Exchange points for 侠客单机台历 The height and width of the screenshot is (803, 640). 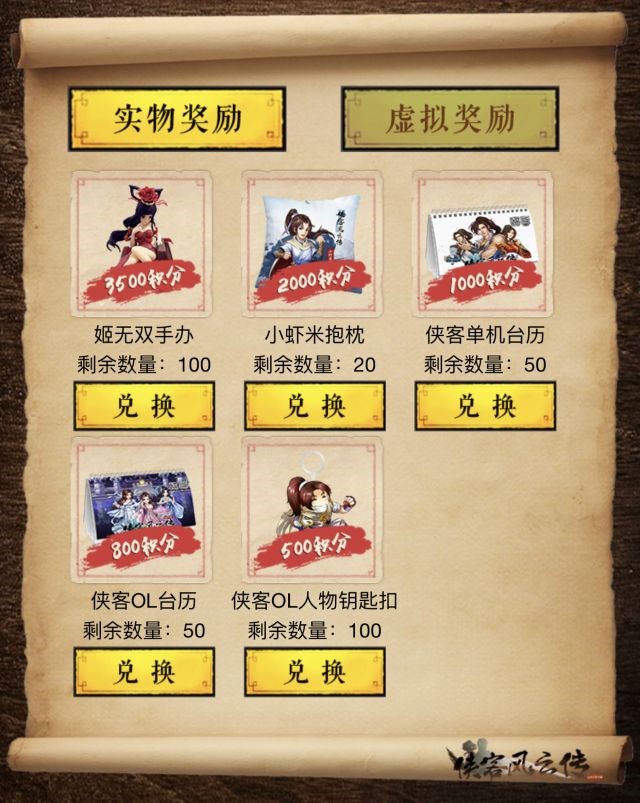[x=485, y=405]
